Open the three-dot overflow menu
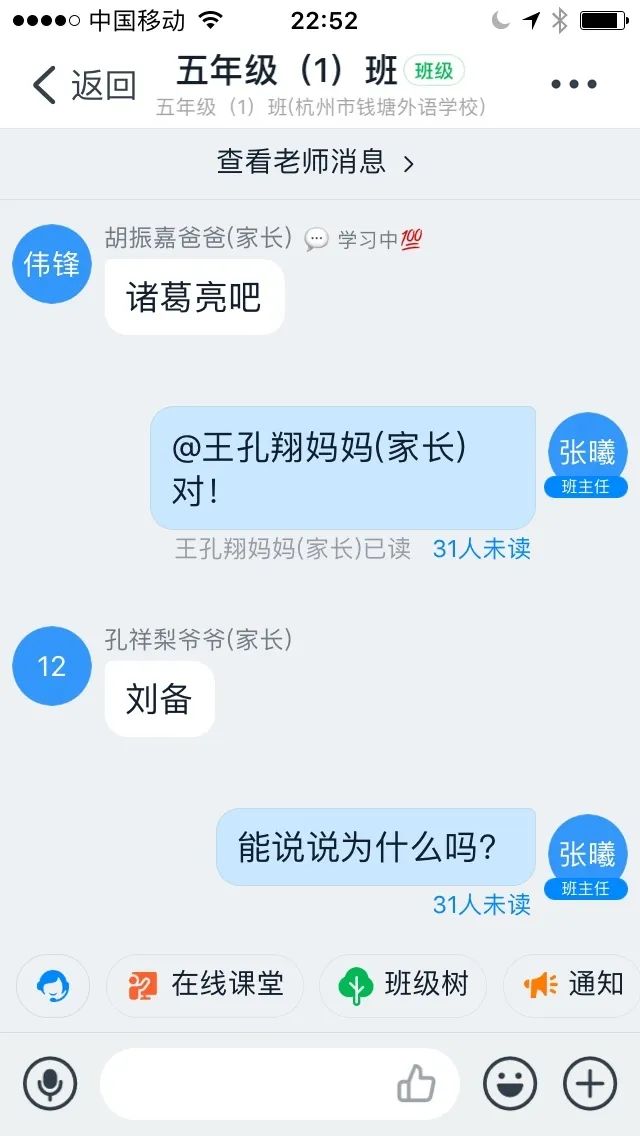 pos(573,84)
